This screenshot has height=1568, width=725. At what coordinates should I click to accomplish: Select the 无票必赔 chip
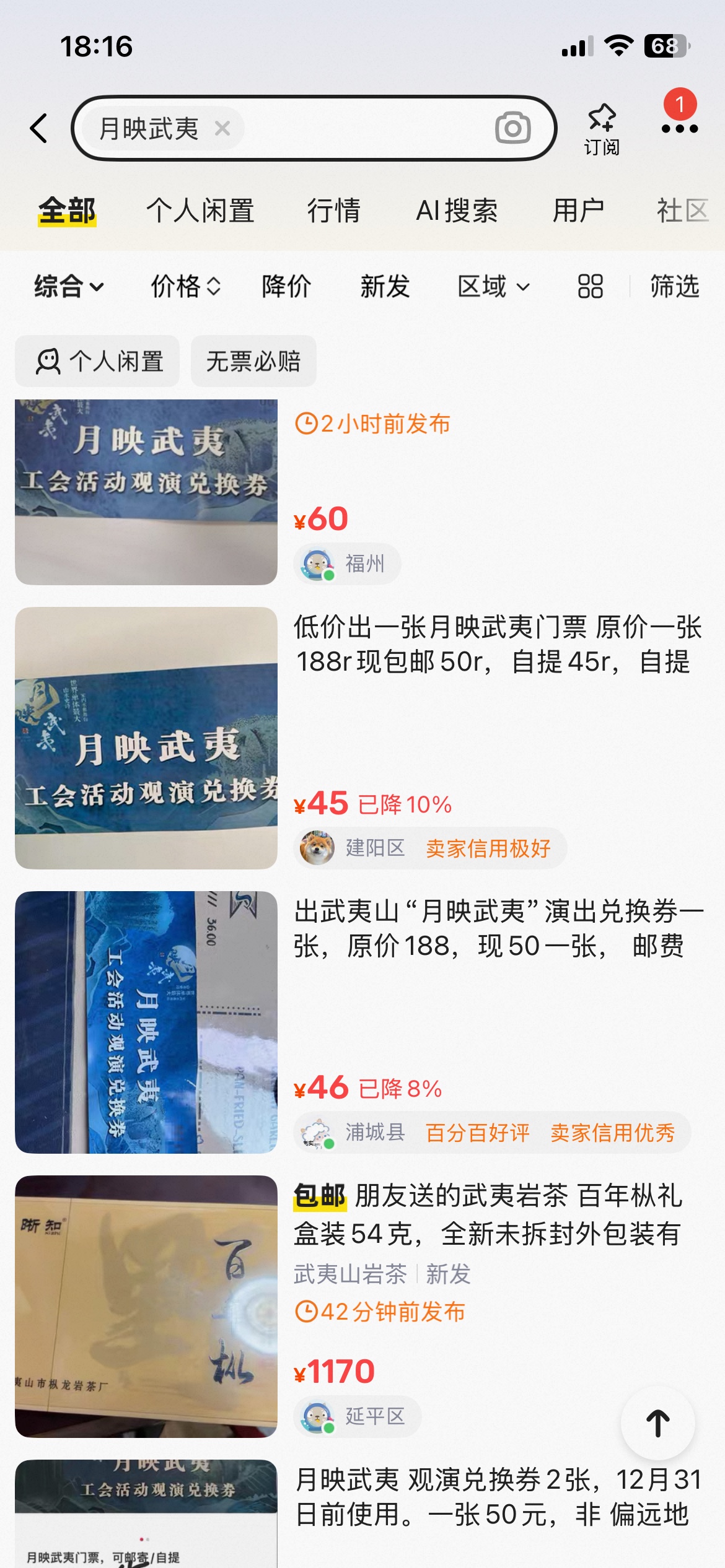(x=253, y=362)
